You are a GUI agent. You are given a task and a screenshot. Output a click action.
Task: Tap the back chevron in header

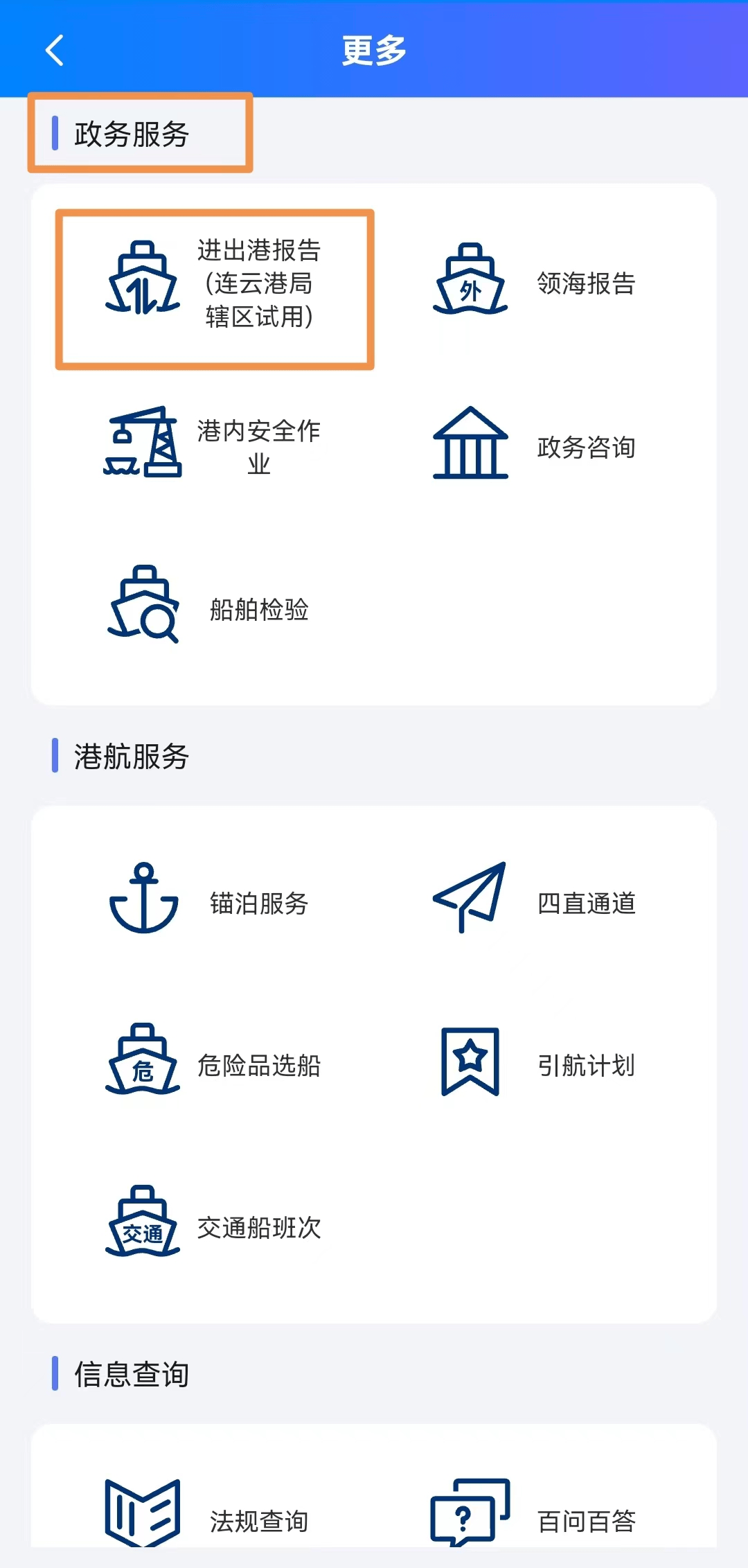click(x=54, y=50)
